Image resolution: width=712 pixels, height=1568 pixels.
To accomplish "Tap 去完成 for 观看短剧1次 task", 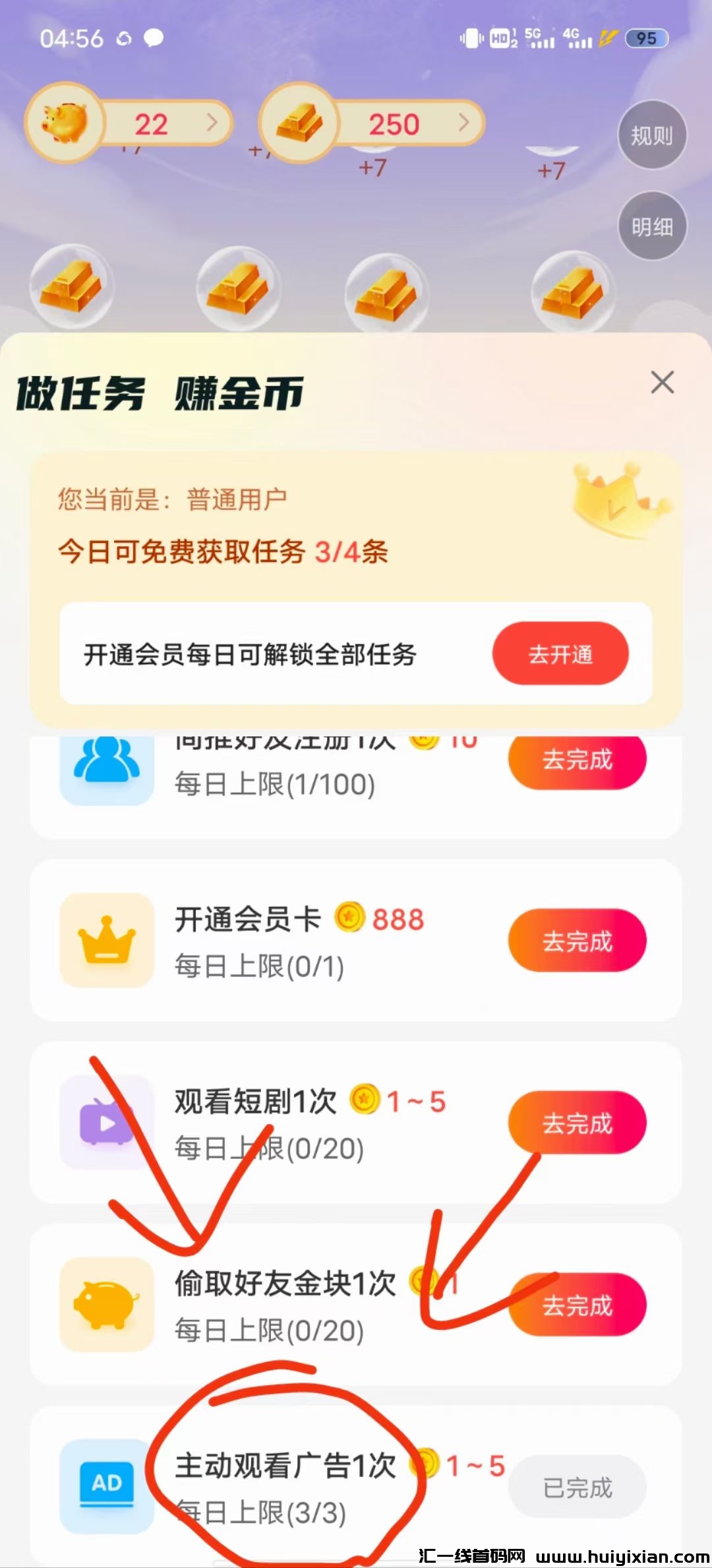I will coord(577,1123).
